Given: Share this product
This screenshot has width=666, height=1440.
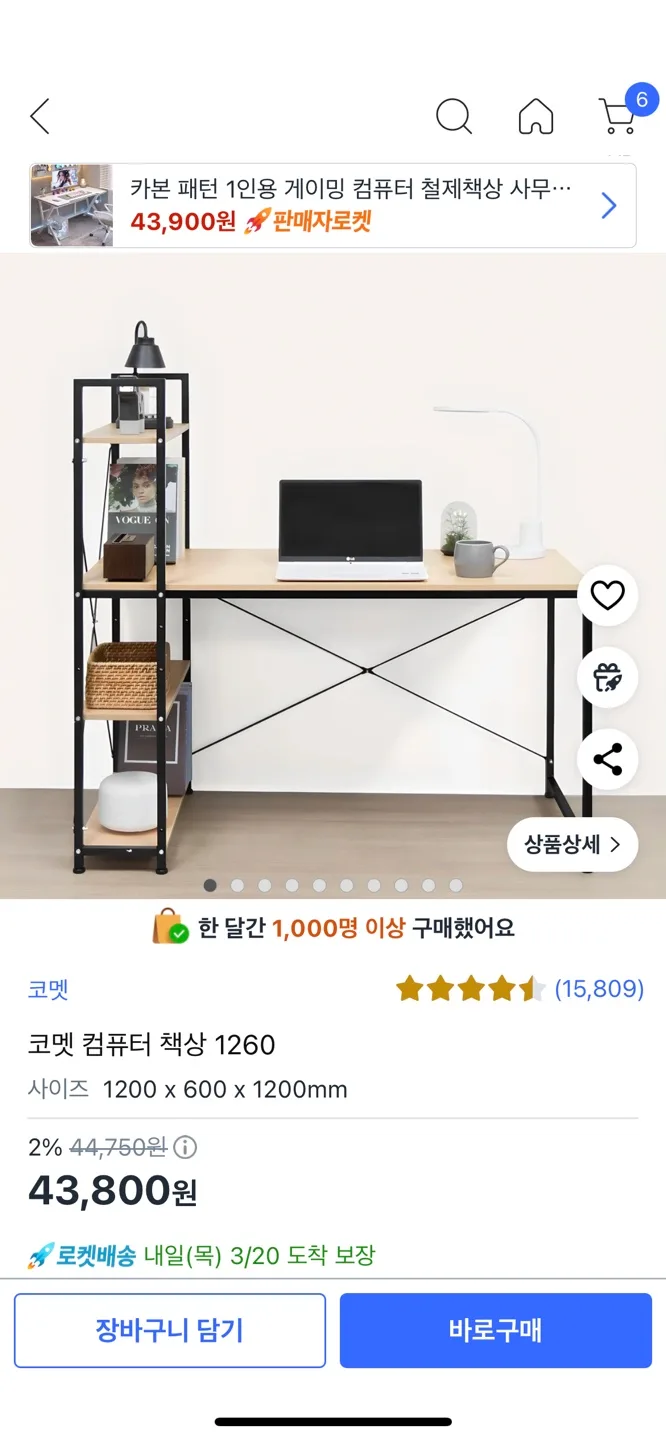Looking at the screenshot, I should 607,760.
